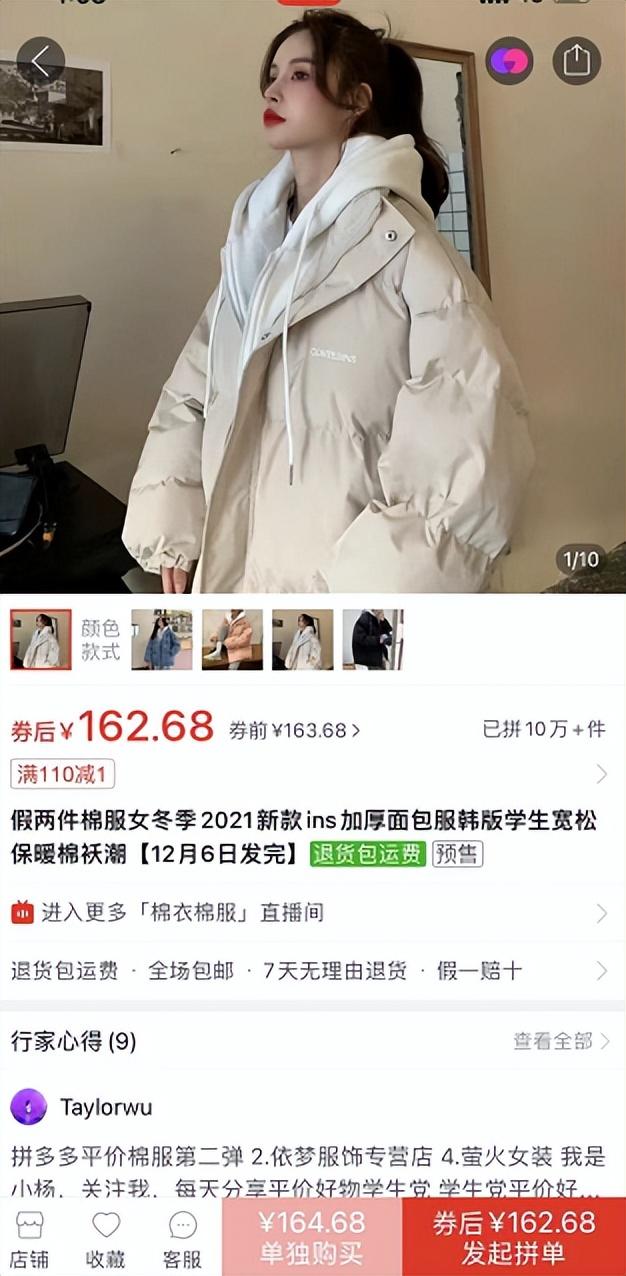Open the main jacket product image
This screenshot has height=1276, width=626.
[312, 320]
